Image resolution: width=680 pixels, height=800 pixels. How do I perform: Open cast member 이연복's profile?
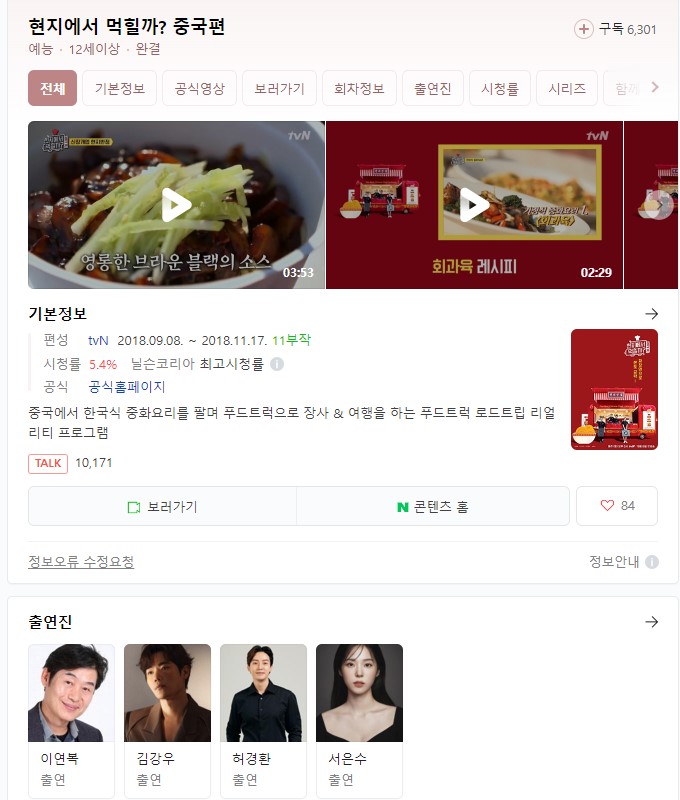[71, 720]
